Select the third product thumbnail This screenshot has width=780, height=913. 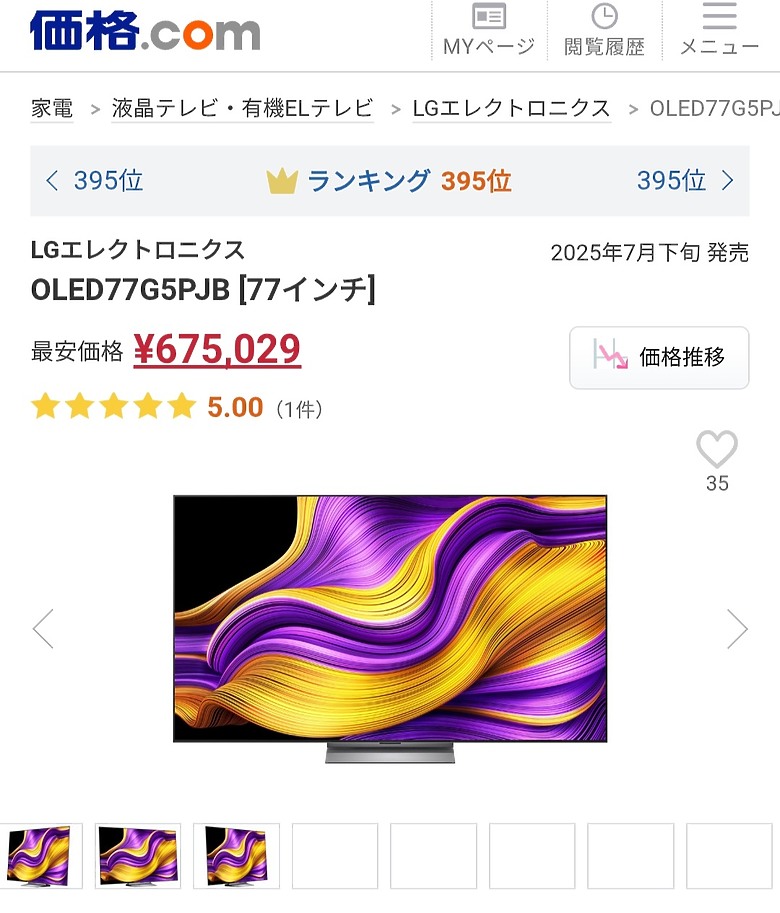pyautogui.click(x=236, y=856)
